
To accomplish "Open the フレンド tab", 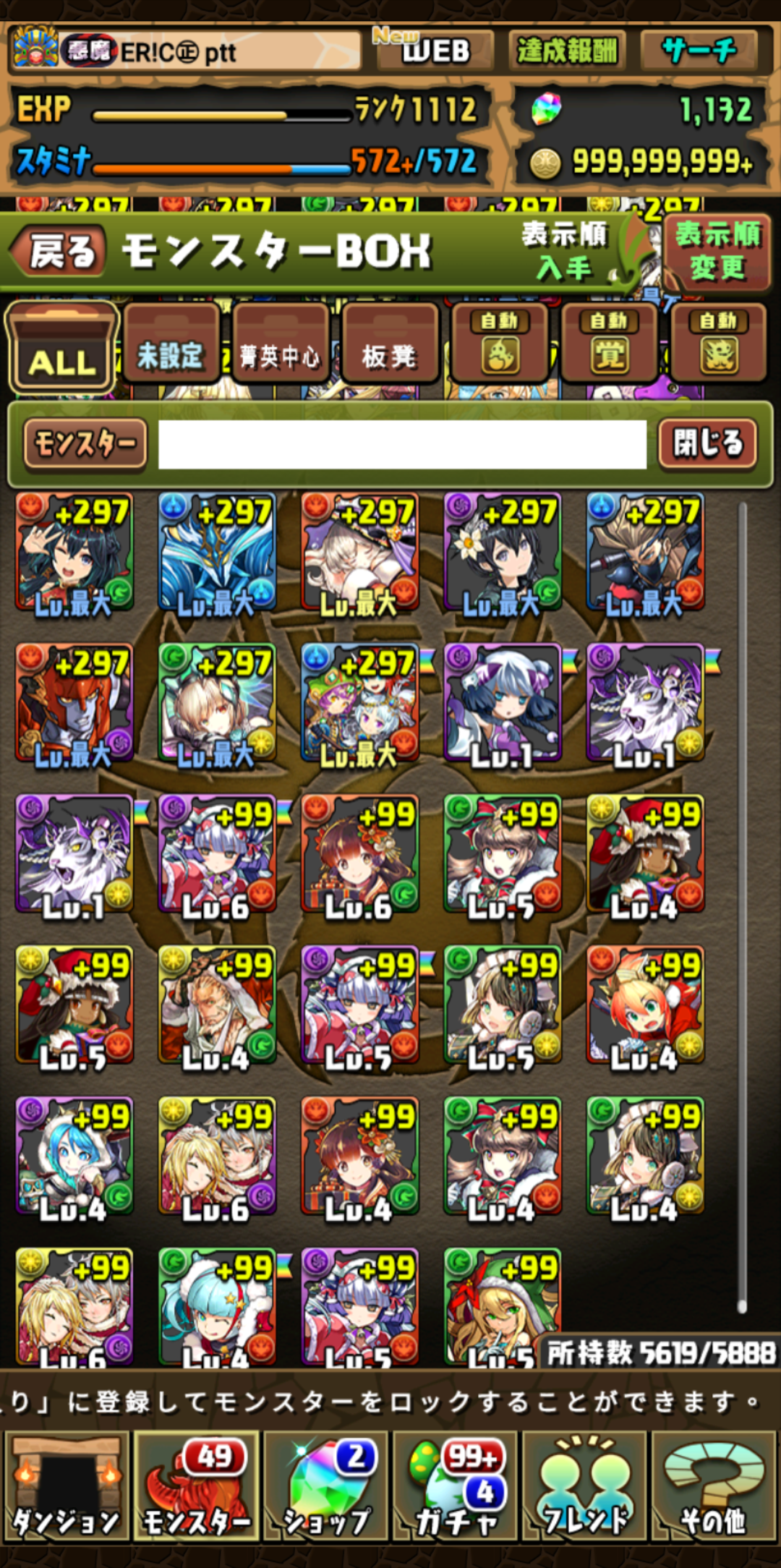I will 584,1487.
